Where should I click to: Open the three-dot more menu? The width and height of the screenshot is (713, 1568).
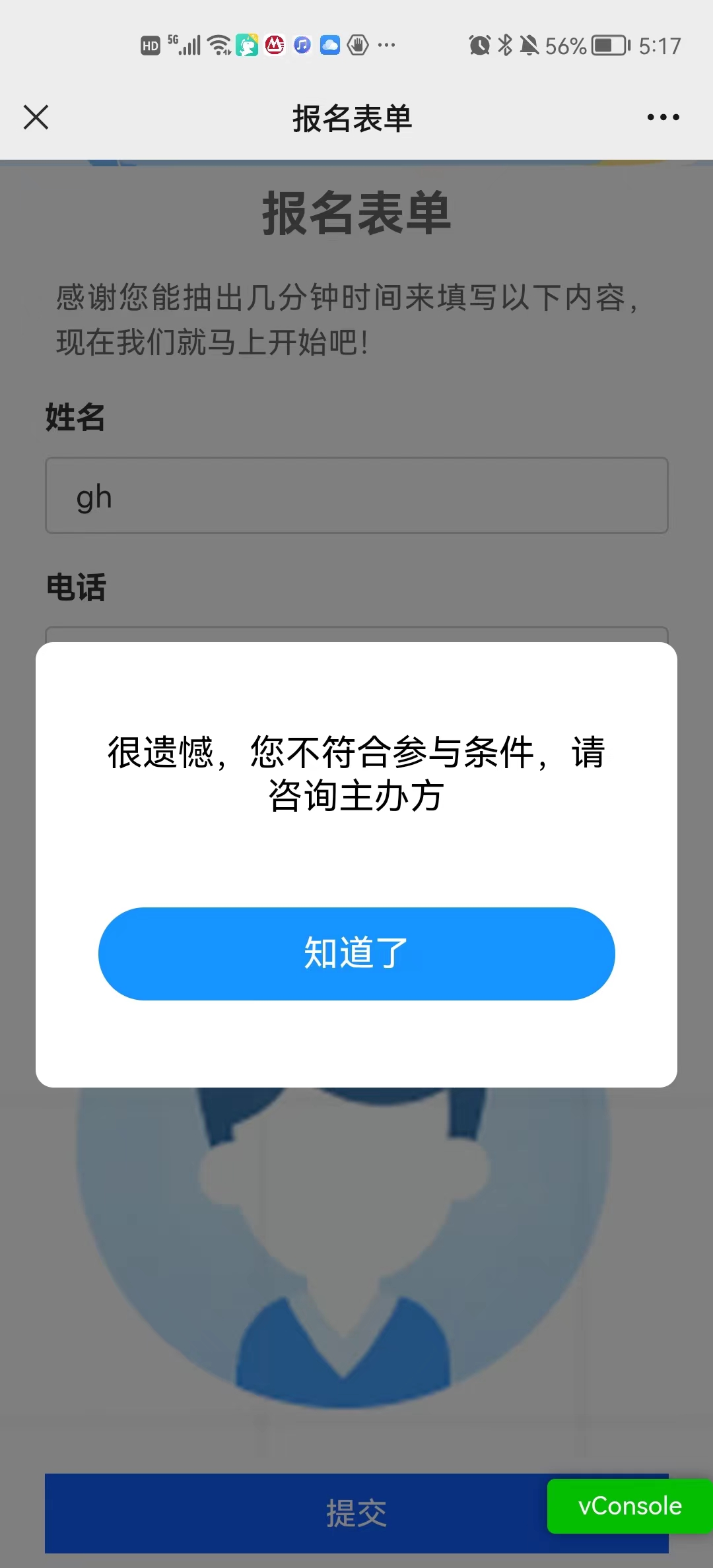point(663,117)
